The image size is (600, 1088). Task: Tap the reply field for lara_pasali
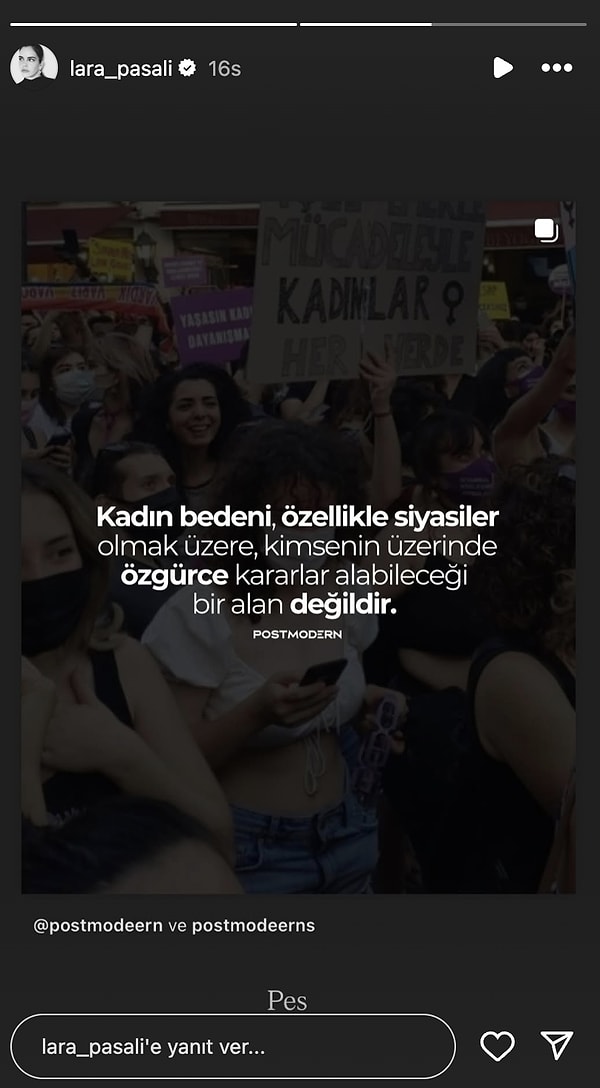[232, 1046]
